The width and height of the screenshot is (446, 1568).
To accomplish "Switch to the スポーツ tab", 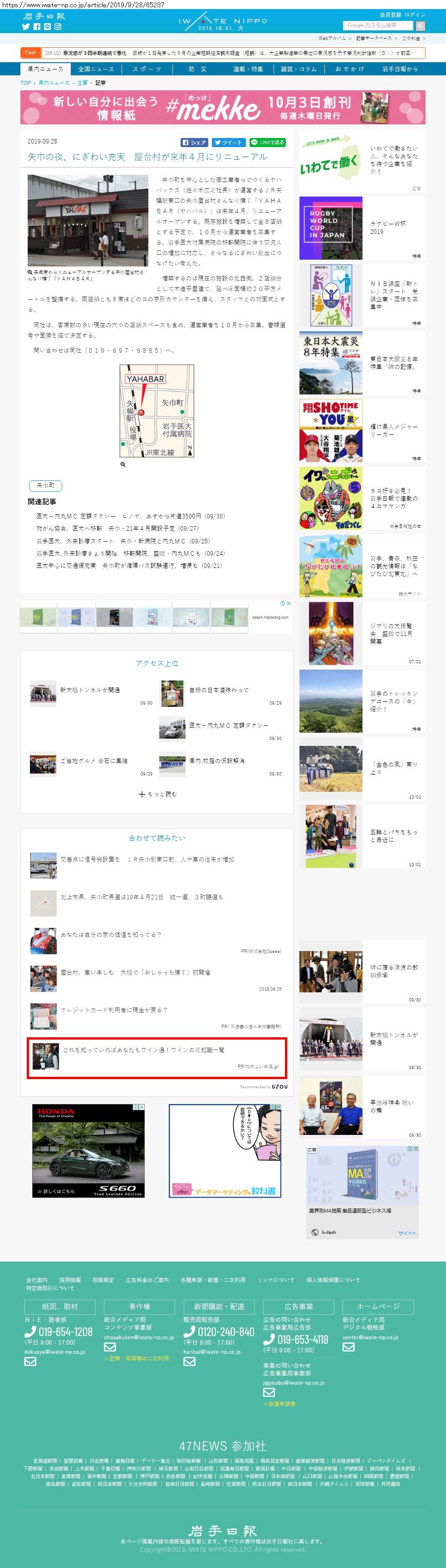I will 147,69.
